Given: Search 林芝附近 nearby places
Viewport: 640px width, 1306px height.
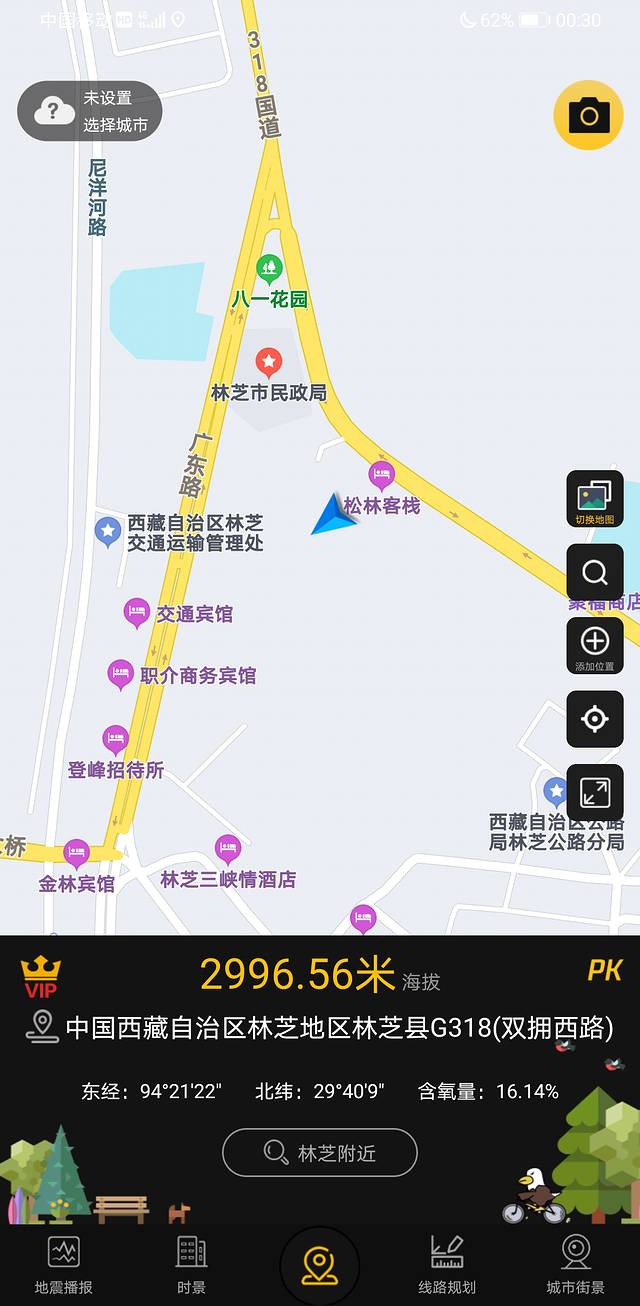Looking at the screenshot, I should 320,1153.
